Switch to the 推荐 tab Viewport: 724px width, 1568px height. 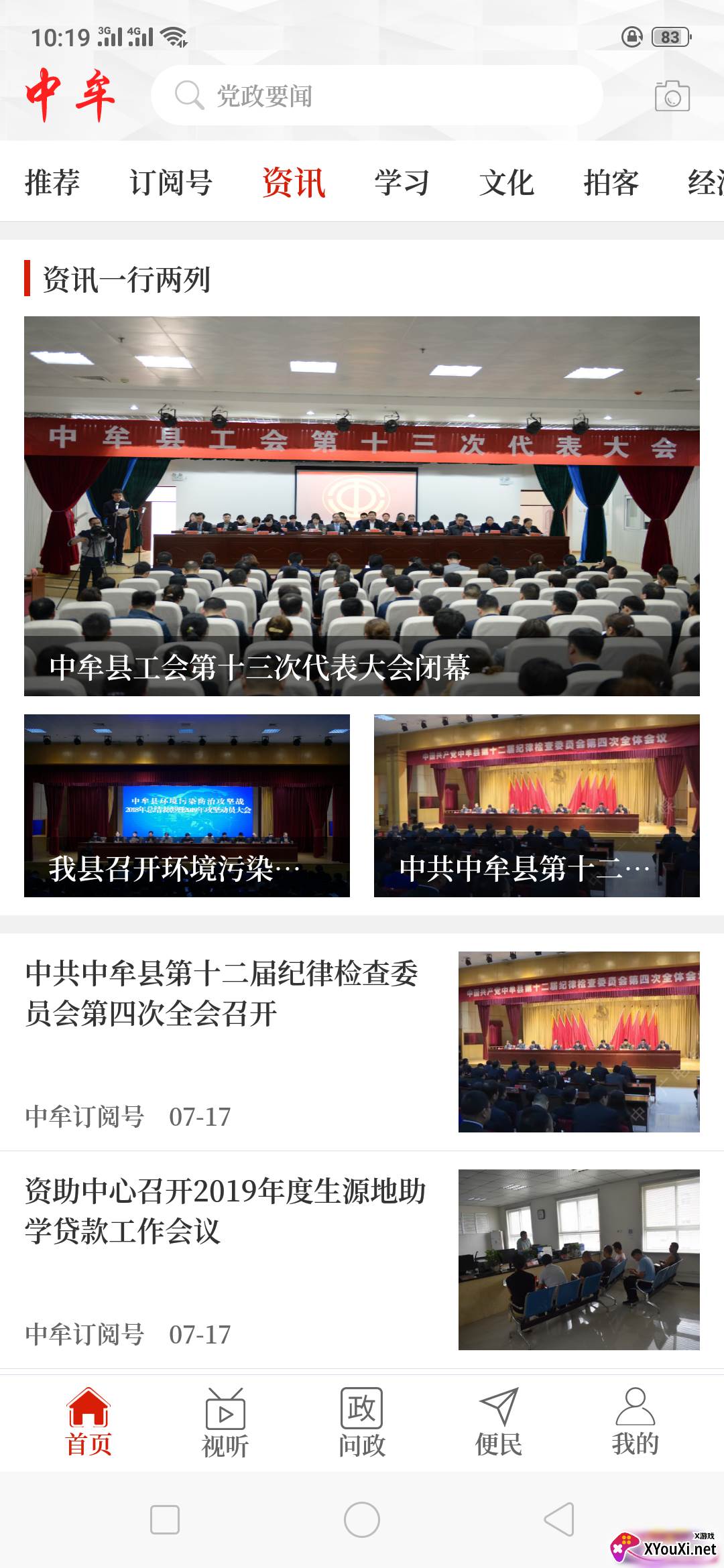point(52,182)
